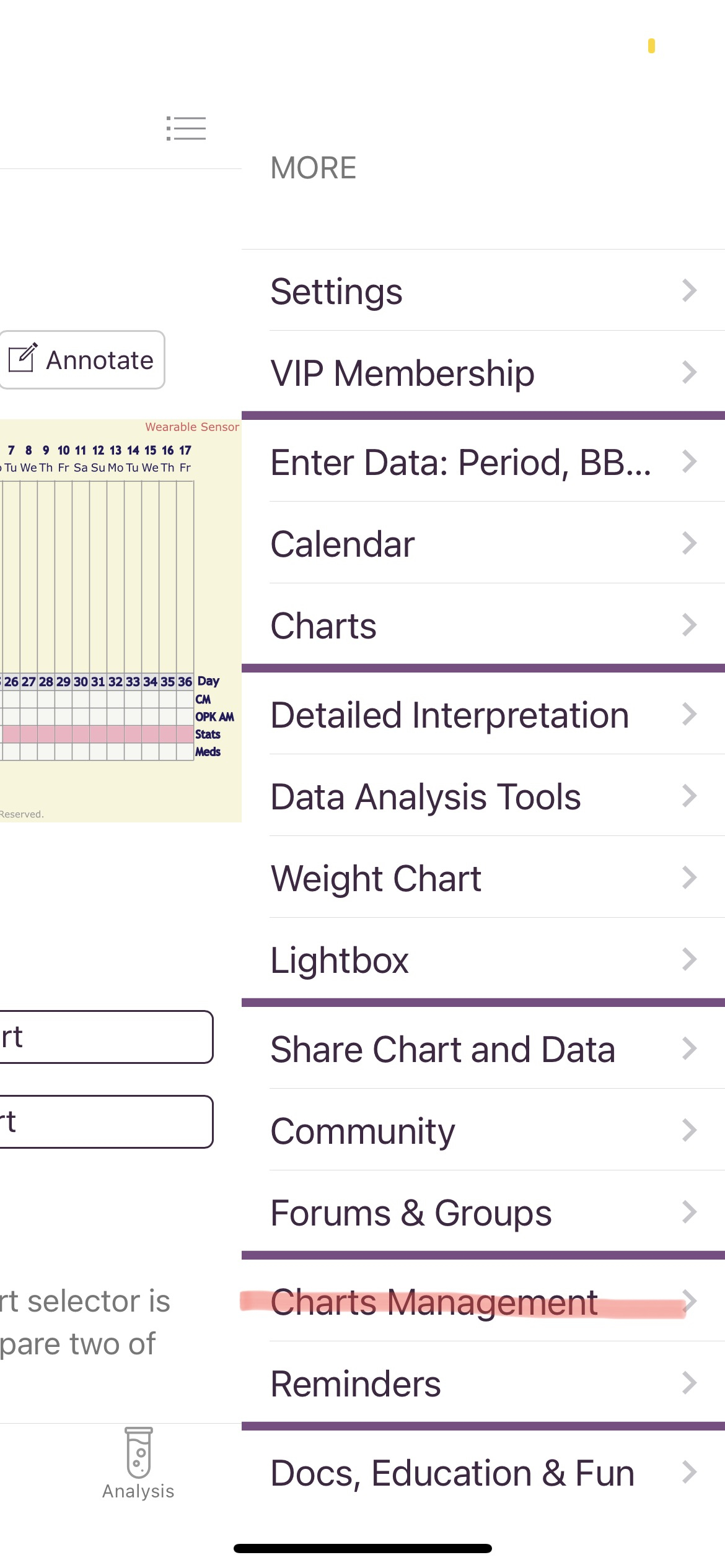Tap the Annotate button

point(82,360)
